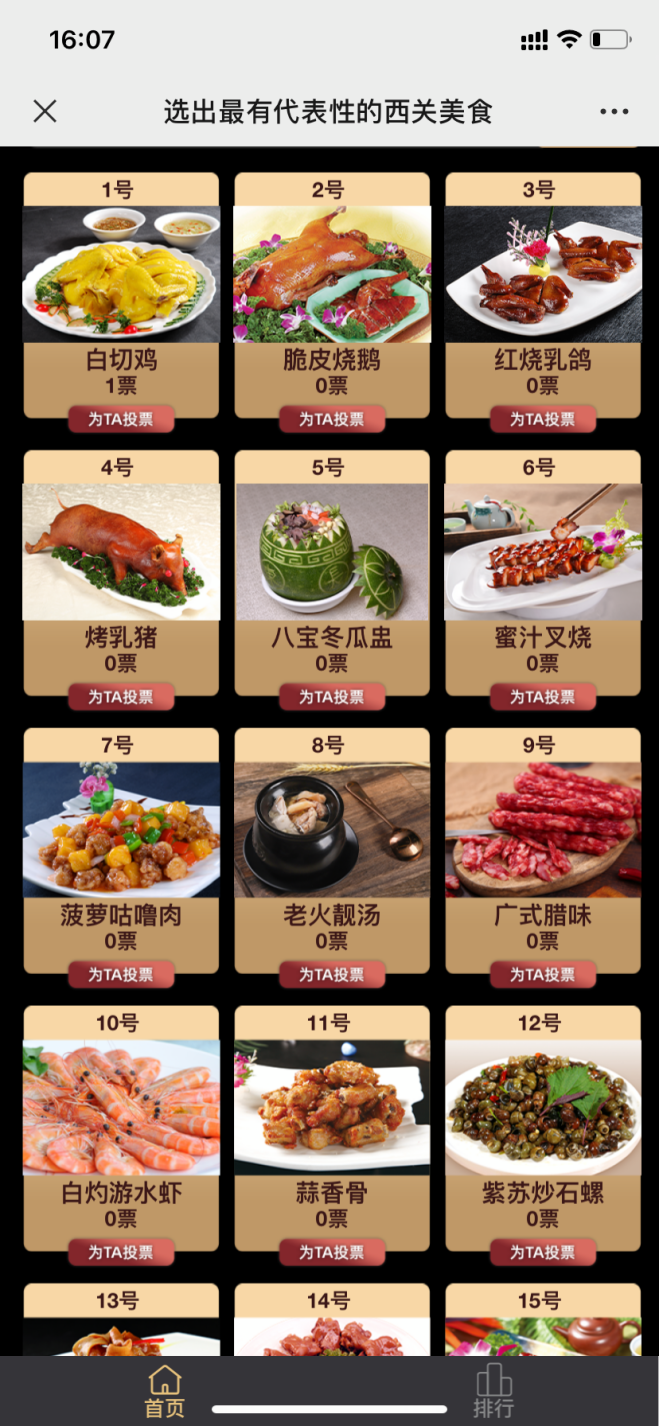Open the 白切鸡 dish photo

[x=121, y=274]
